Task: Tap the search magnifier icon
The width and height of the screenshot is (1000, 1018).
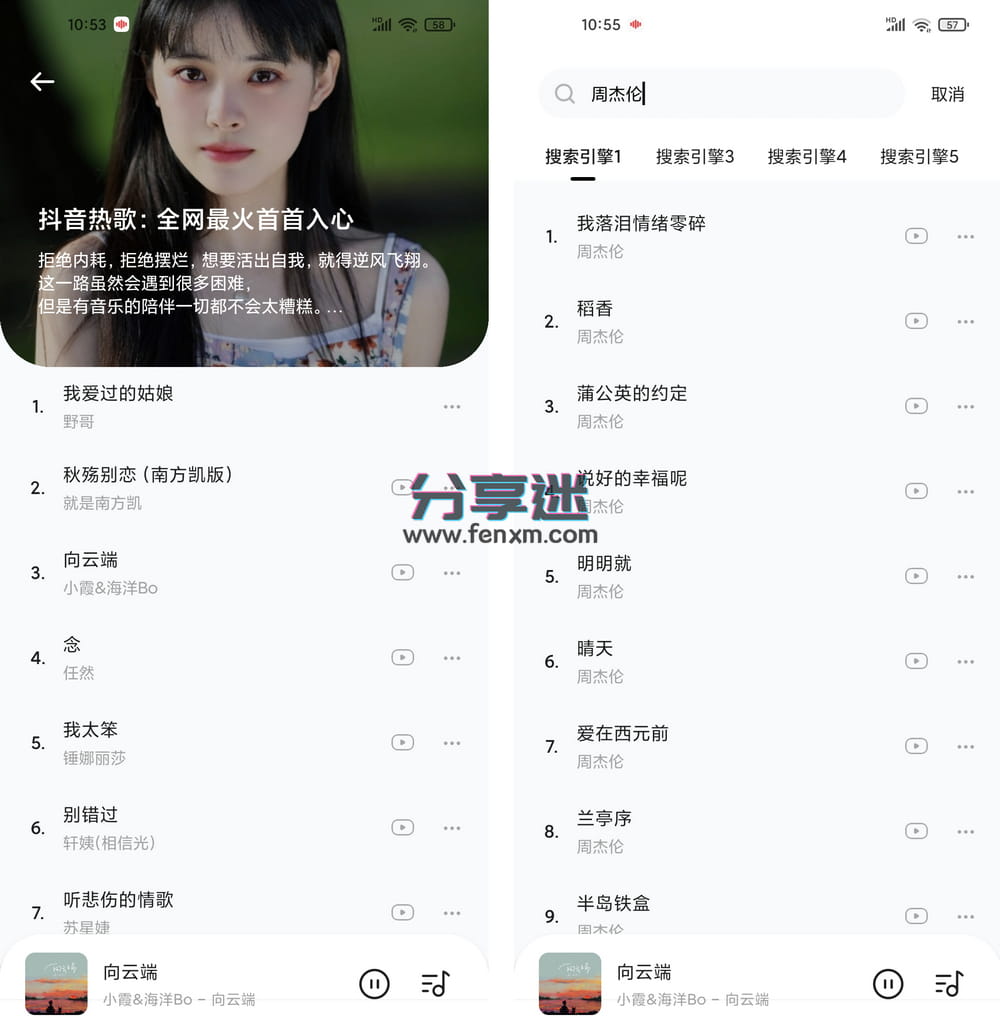Action: [x=565, y=93]
